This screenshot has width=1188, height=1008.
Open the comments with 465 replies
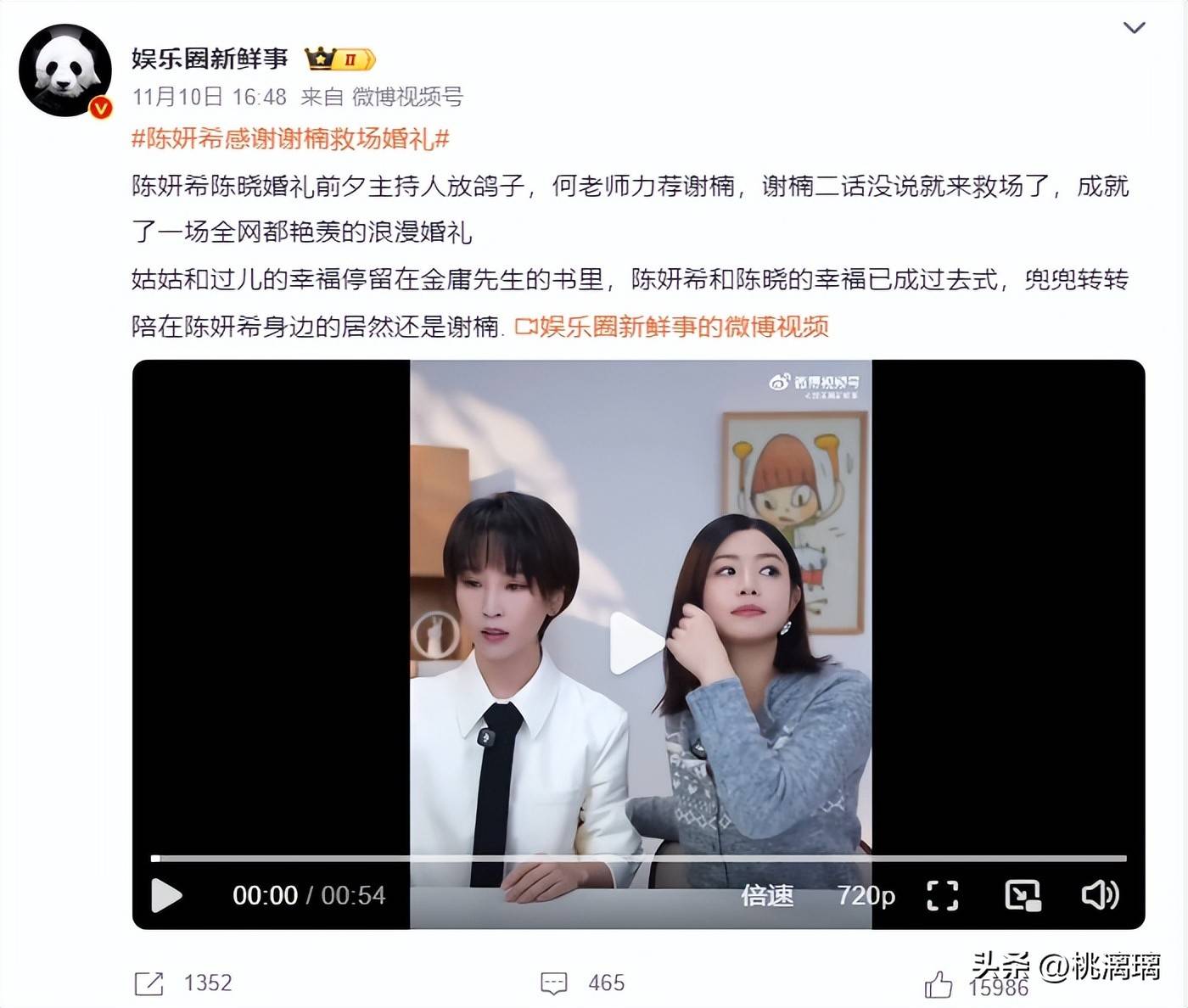click(554, 983)
